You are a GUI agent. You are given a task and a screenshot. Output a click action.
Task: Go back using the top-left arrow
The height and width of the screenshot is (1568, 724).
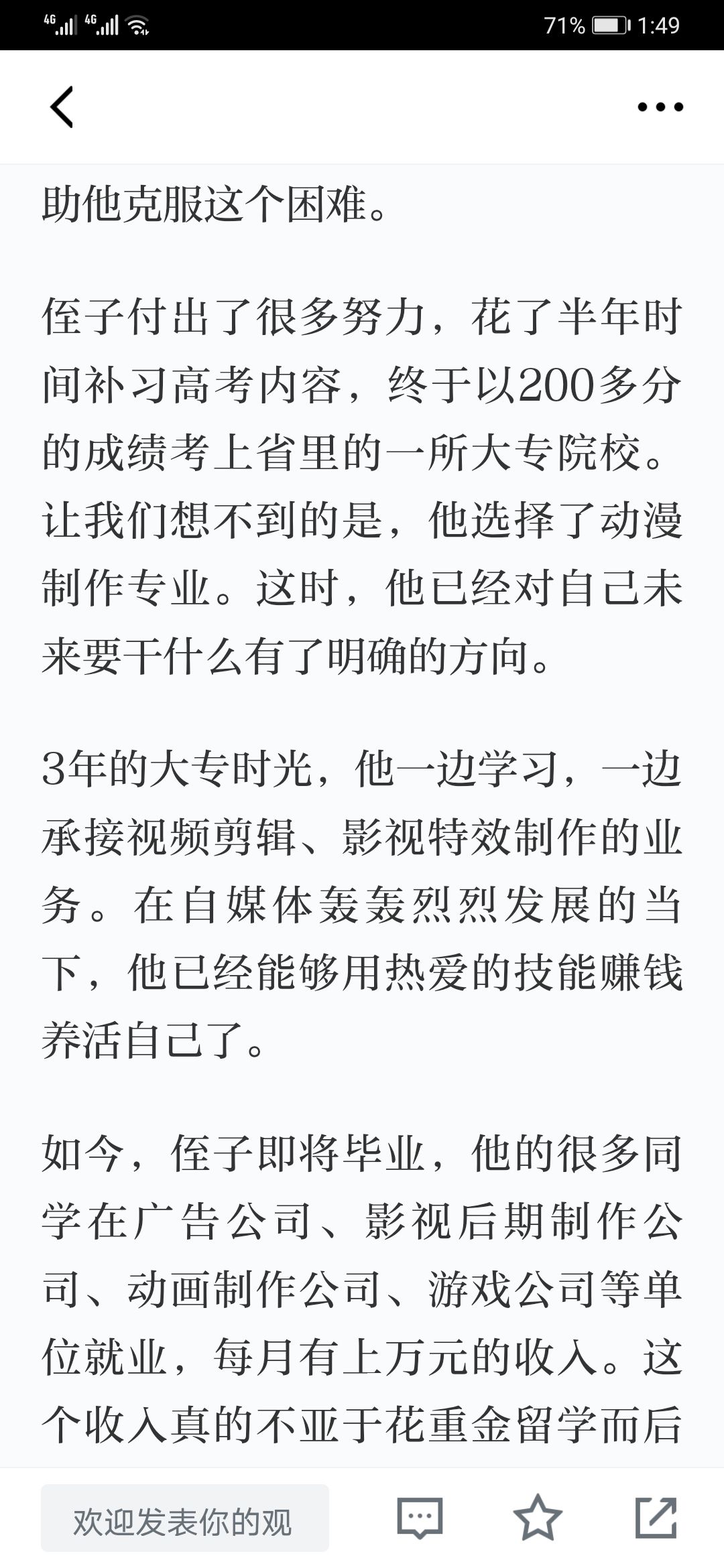tap(62, 107)
